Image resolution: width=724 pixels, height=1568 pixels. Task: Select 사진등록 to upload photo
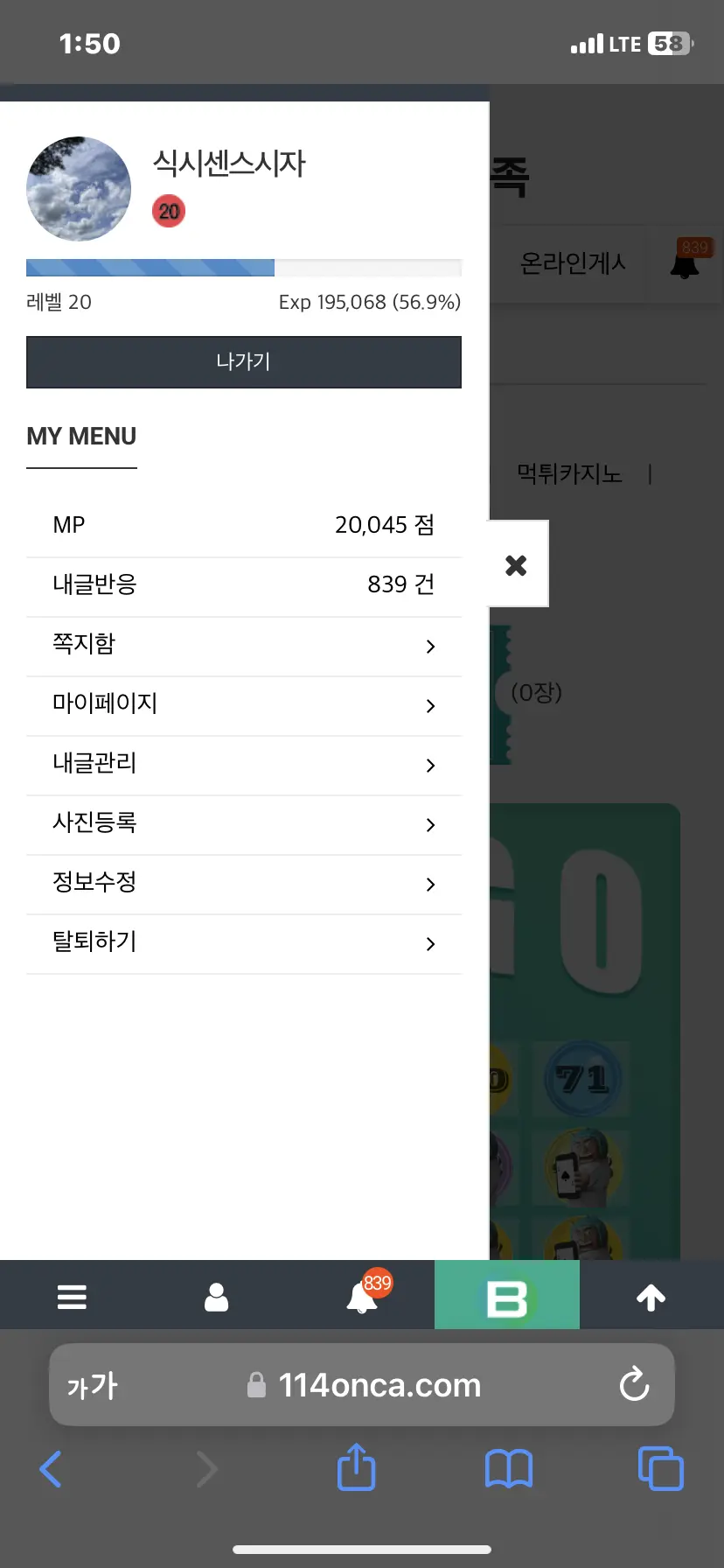(x=244, y=824)
